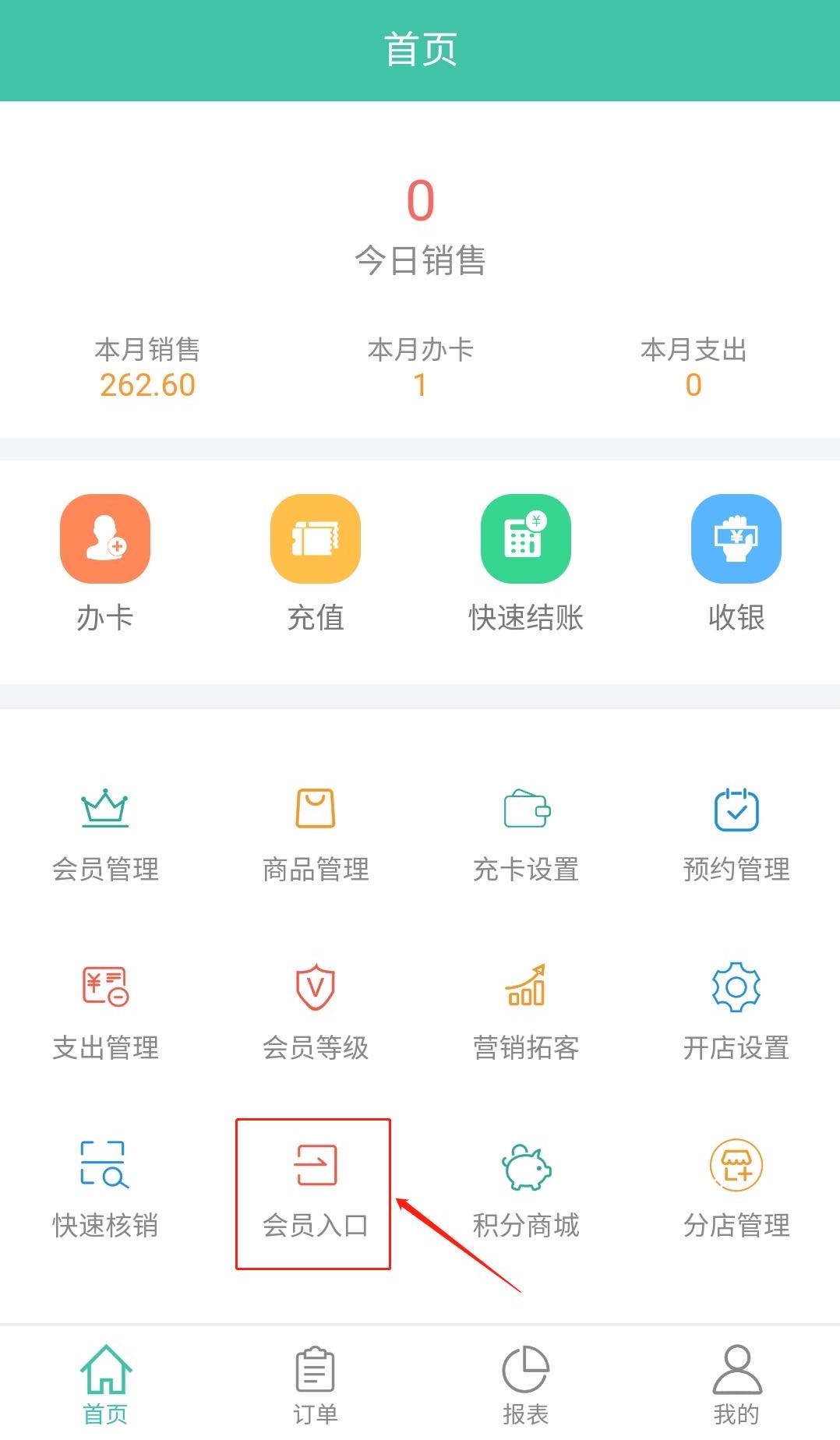Image resolution: width=840 pixels, height=1440 pixels.
Task: Open 会员等级 member levels
Action: (316, 1013)
